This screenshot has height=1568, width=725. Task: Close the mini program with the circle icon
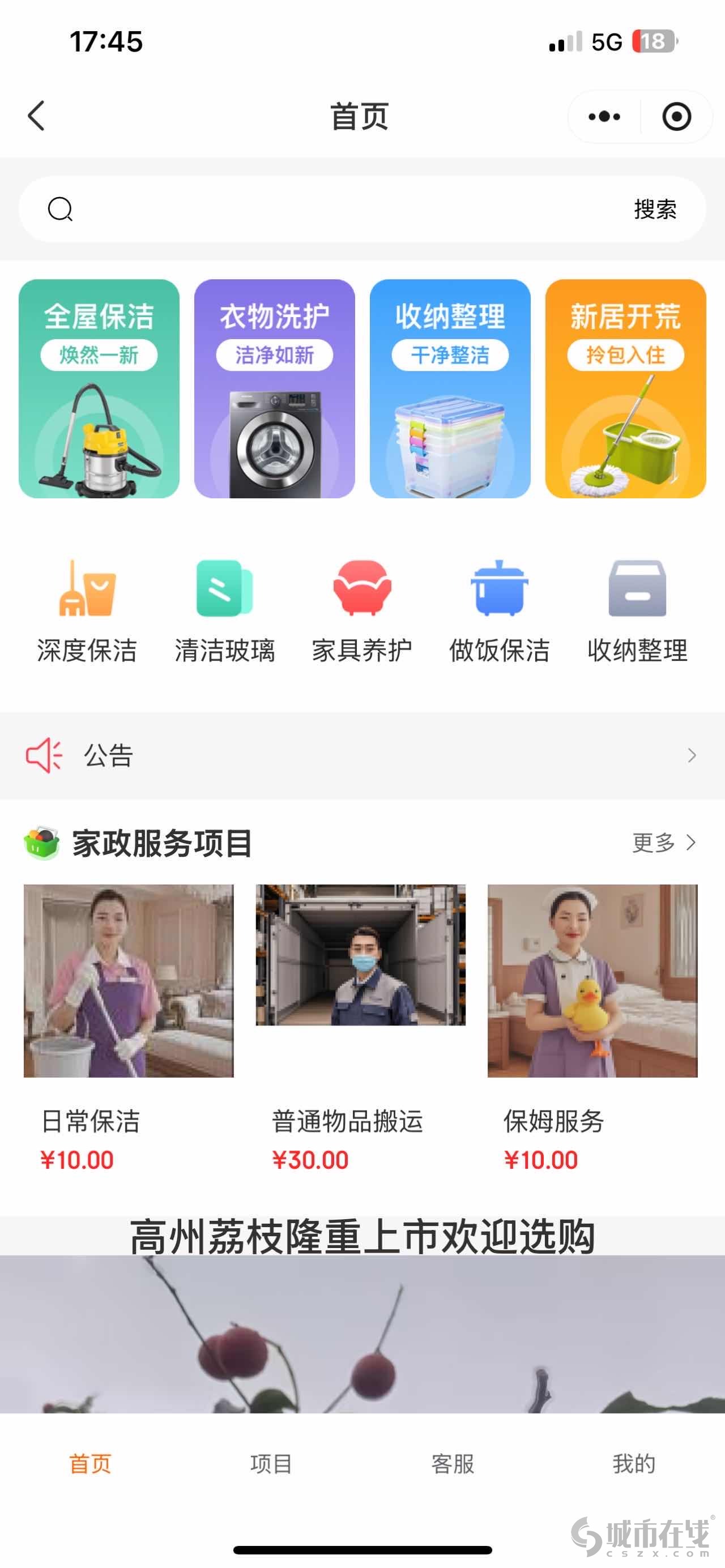676,116
